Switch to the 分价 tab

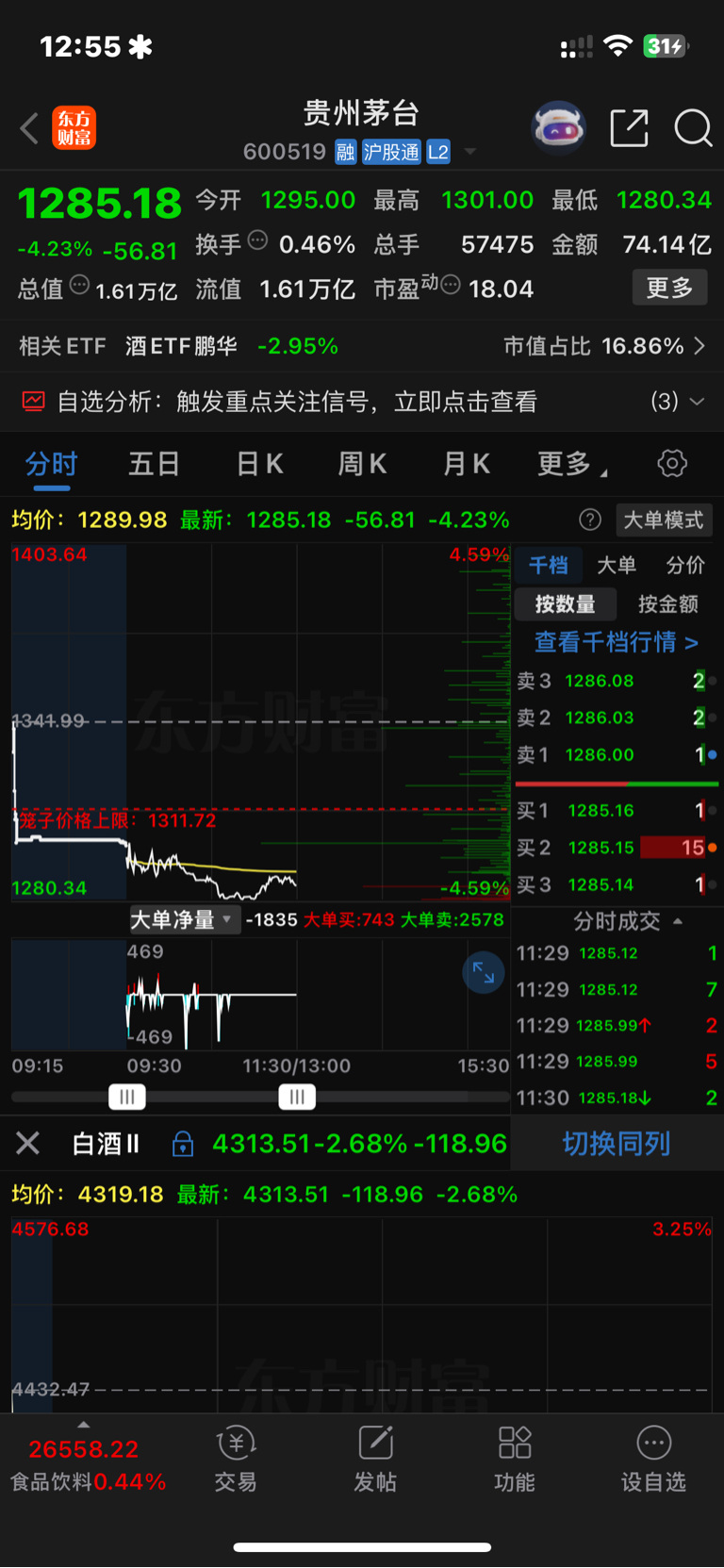click(685, 565)
